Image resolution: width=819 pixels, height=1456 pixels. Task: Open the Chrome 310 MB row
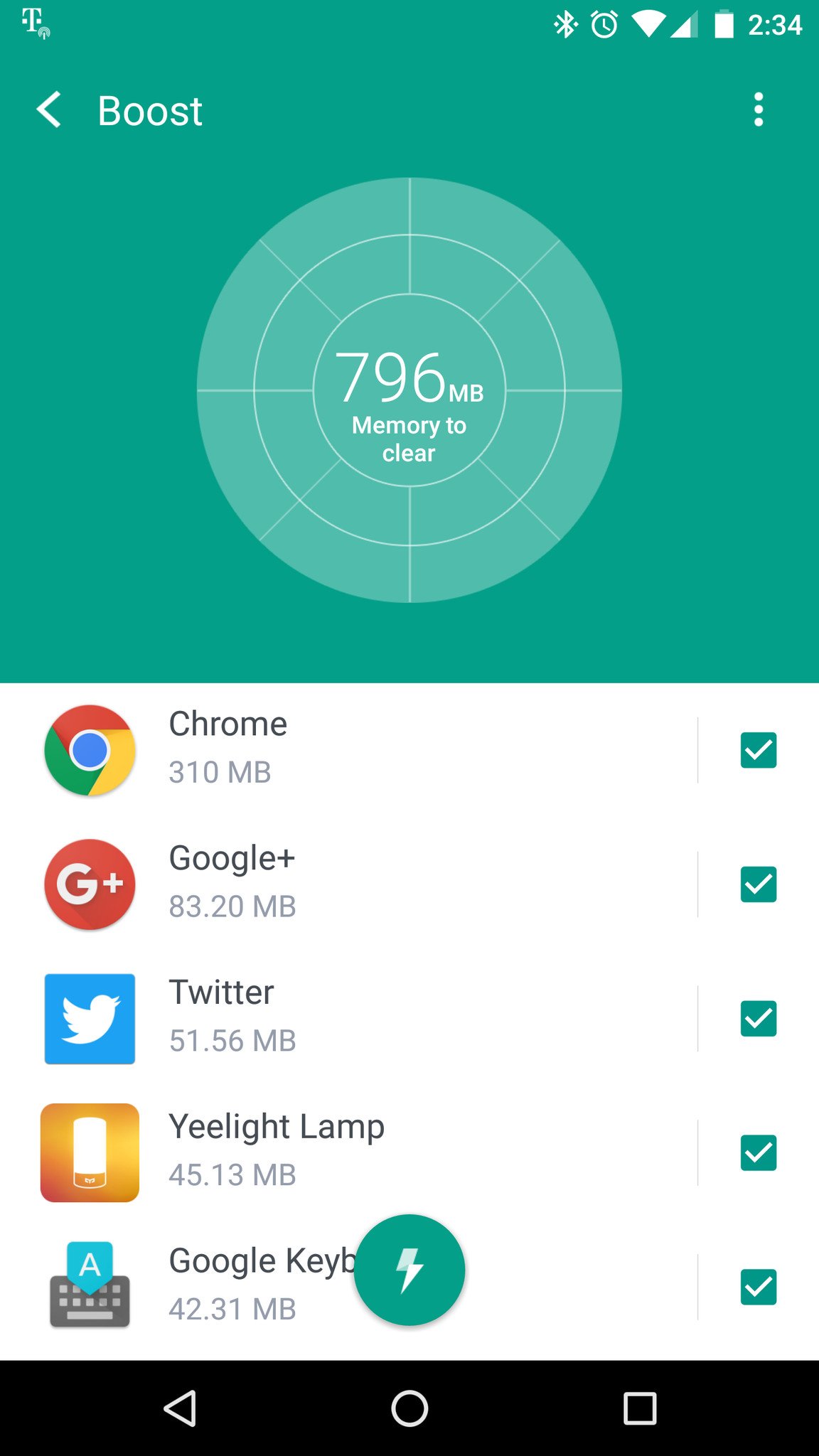[355, 750]
